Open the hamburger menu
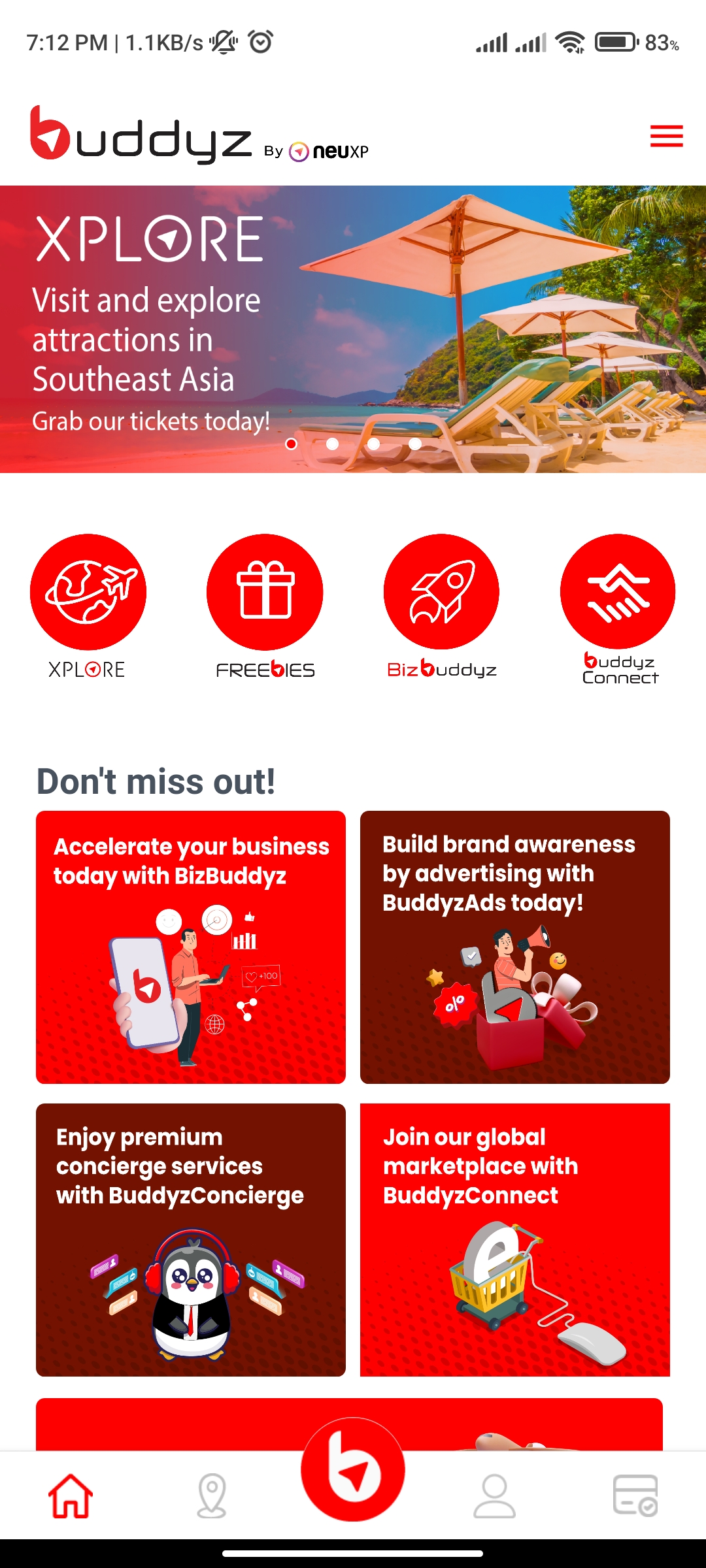706x1568 pixels. (x=666, y=136)
